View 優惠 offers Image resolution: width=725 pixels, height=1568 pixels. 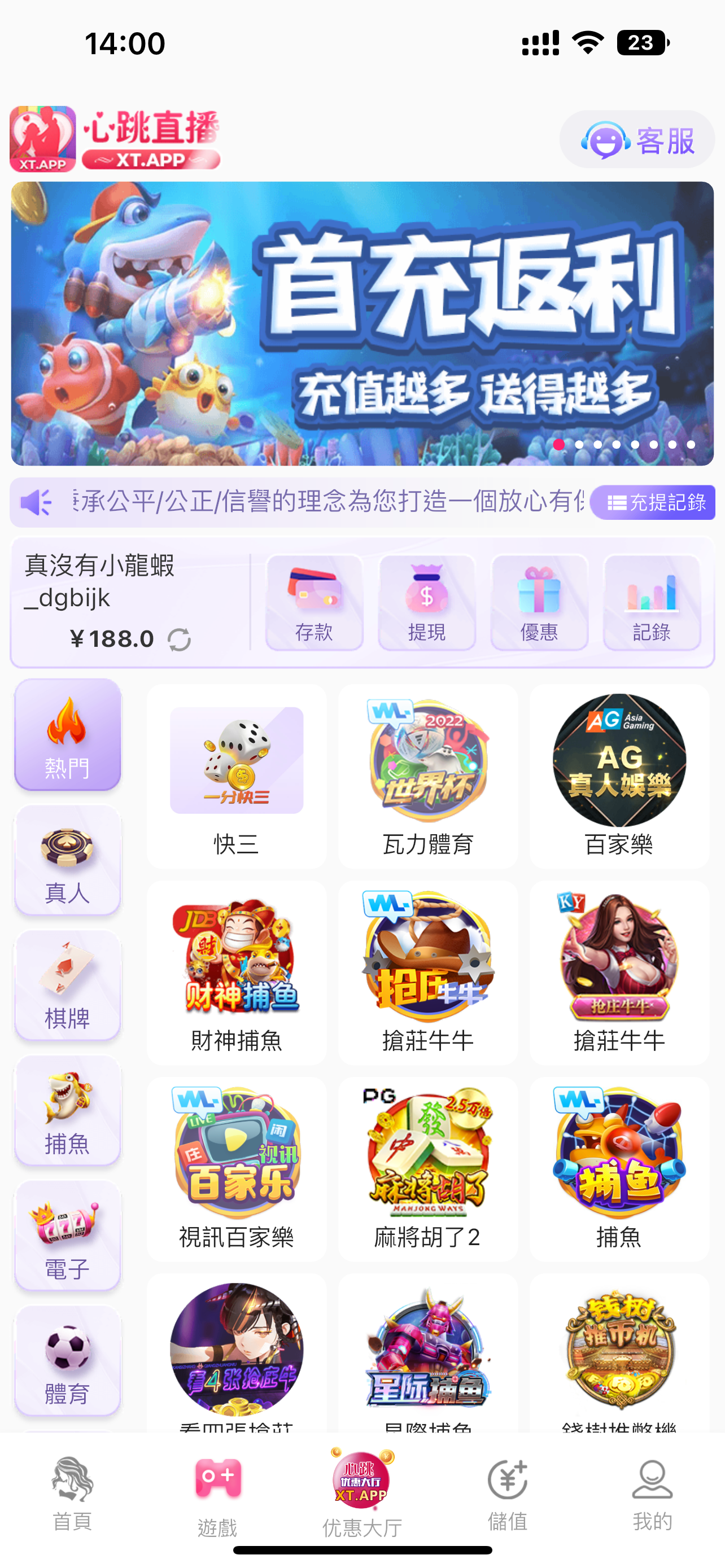point(539,602)
